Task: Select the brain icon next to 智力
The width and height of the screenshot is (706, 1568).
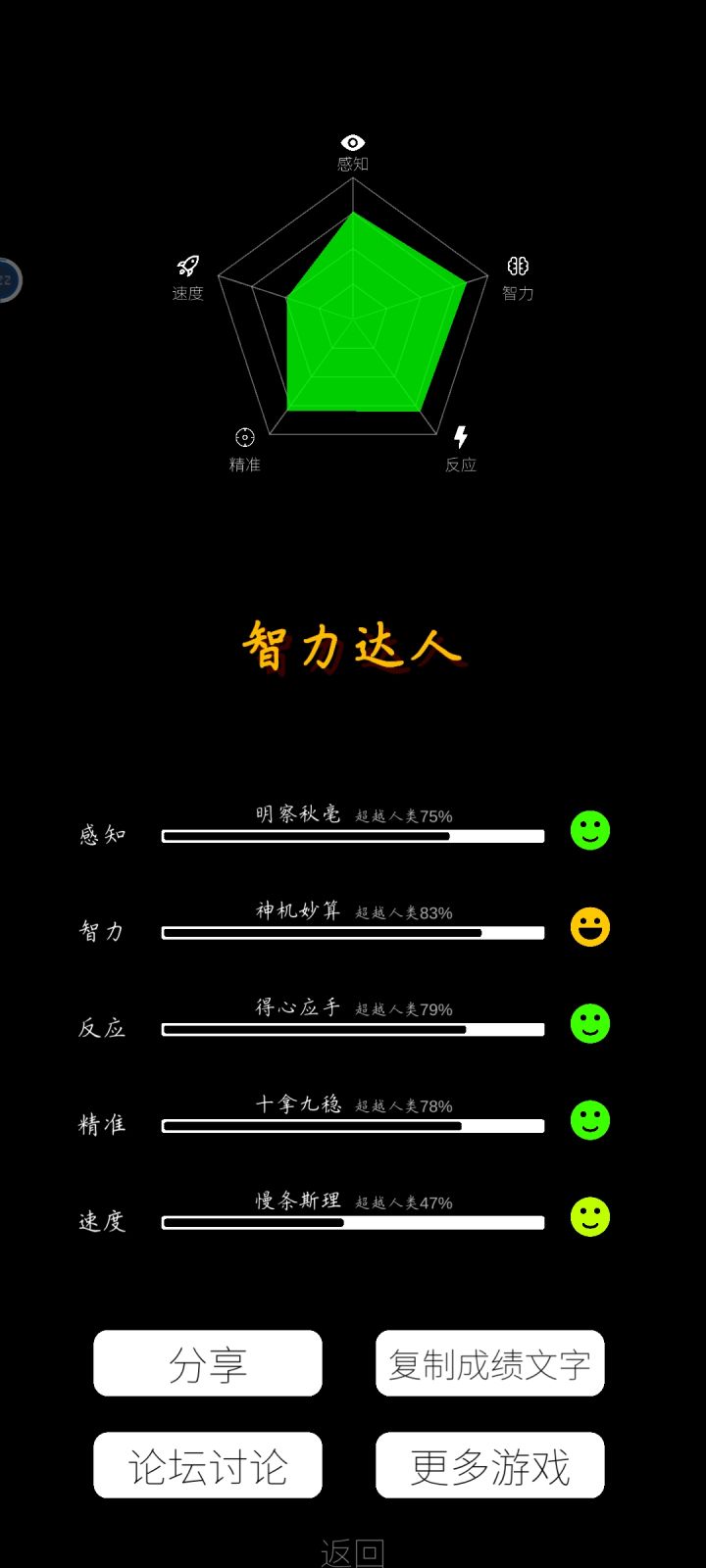Action: click(x=518, y=266)
